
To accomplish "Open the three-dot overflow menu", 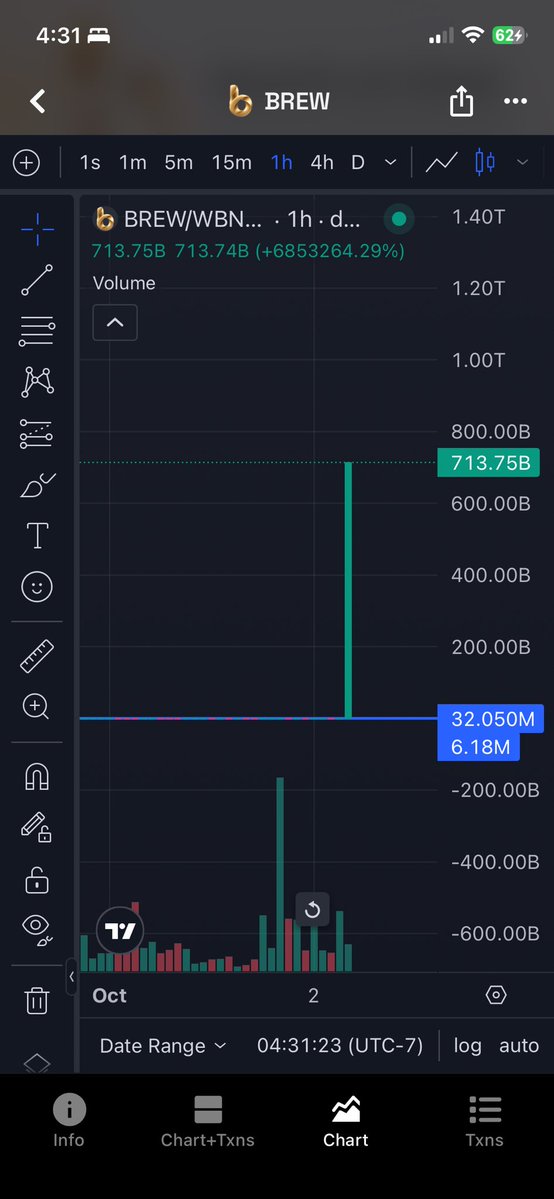I will point(516,101).
